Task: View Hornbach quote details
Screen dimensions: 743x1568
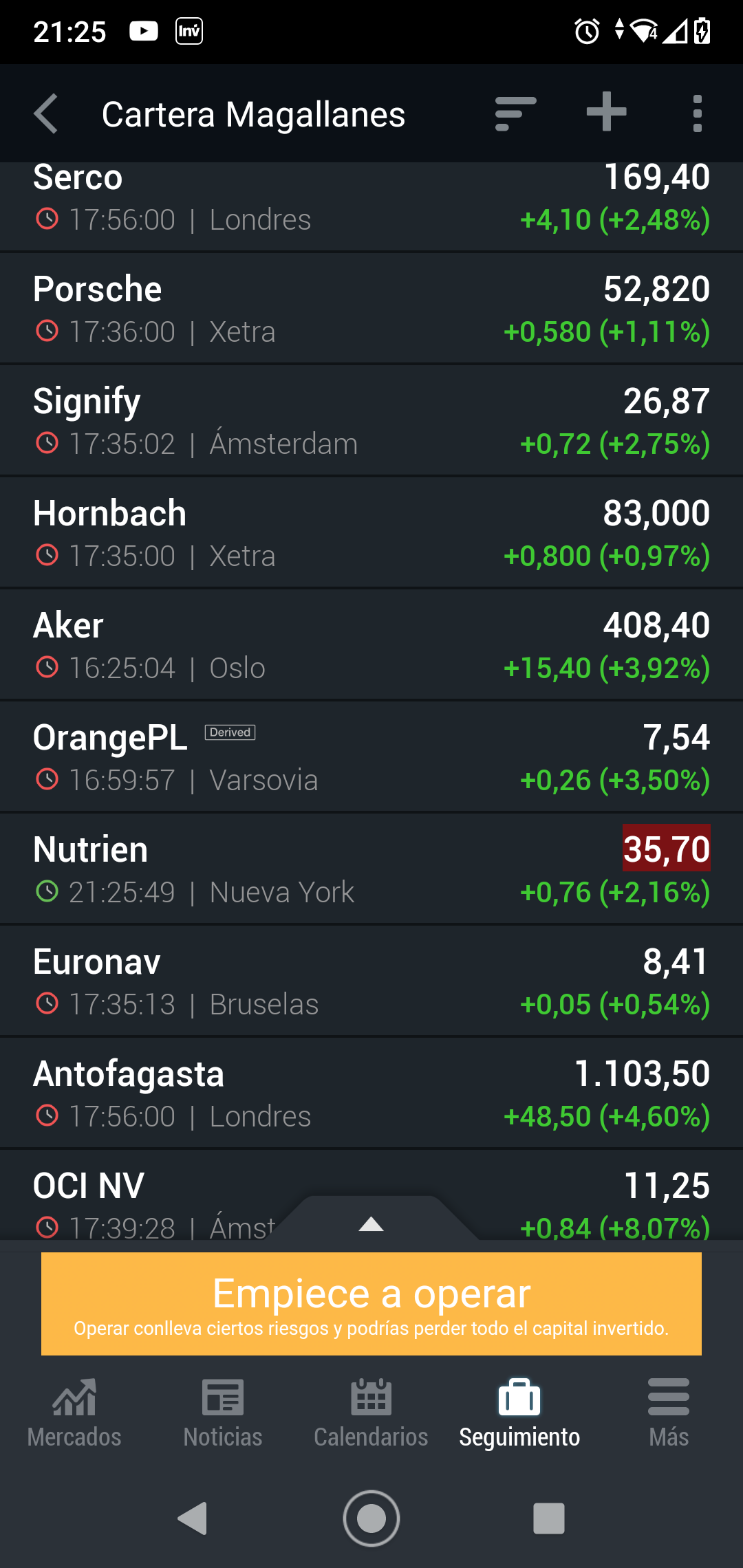Action: click(371, 532)
